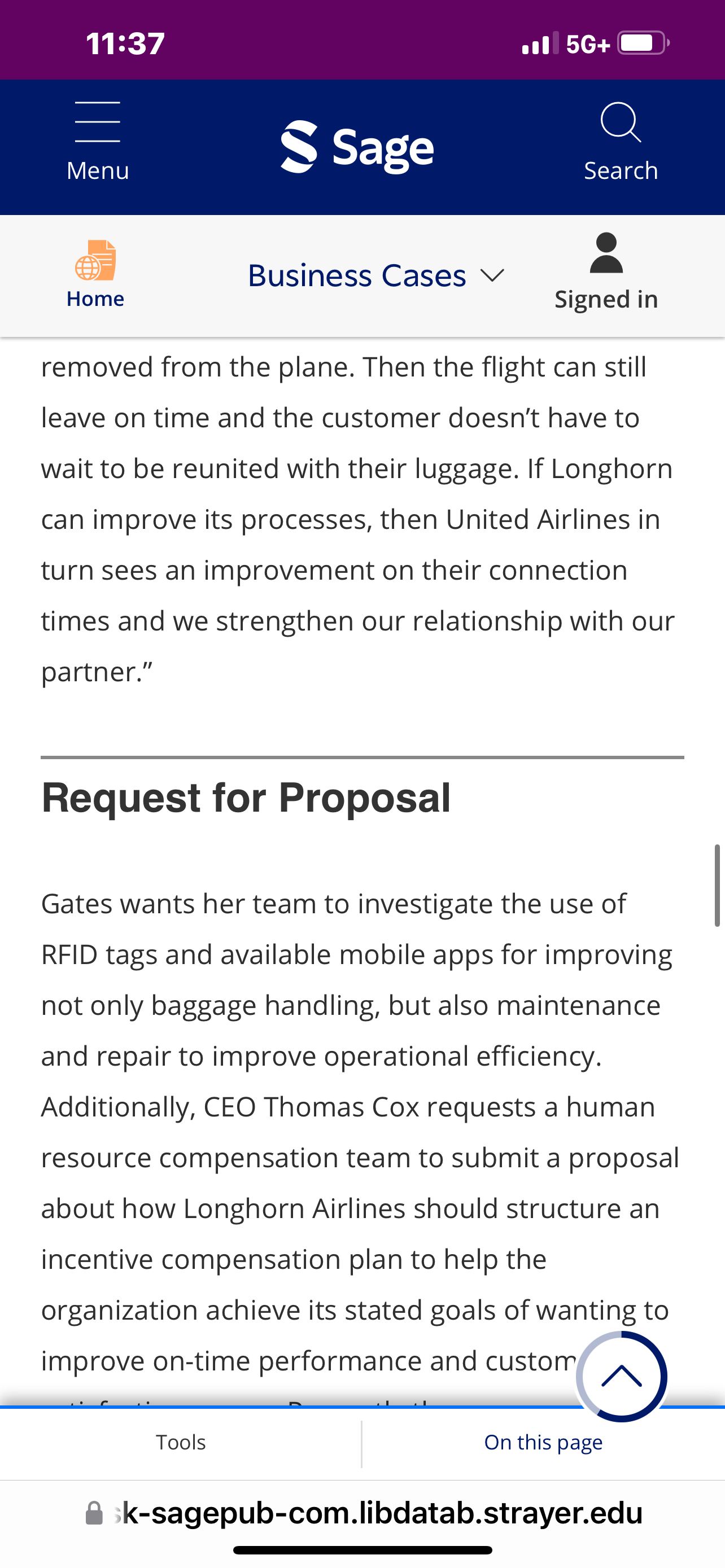The image size is (725, 1568).
Task: Open the Menu drawer
Action: [97, 142]
